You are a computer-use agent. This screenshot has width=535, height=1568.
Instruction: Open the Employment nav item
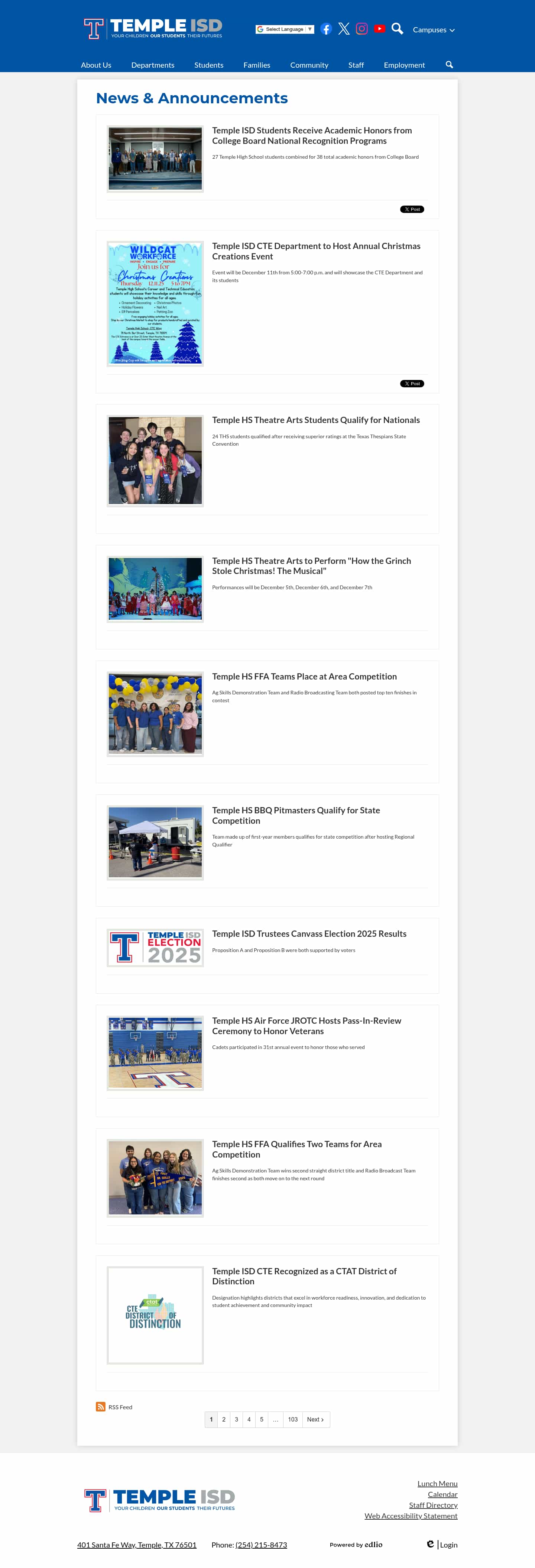point(404,65)
